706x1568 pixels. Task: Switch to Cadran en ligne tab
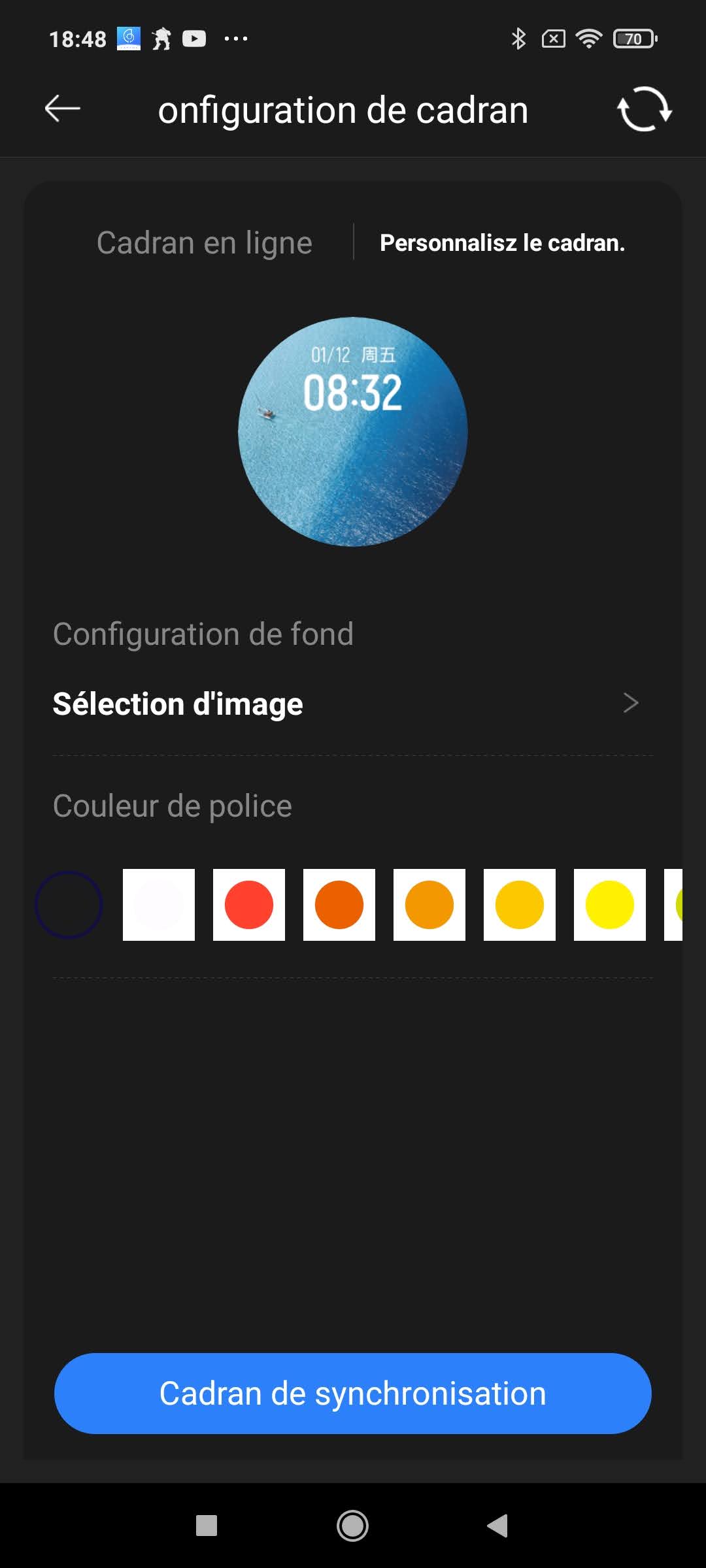coord(204,243)
